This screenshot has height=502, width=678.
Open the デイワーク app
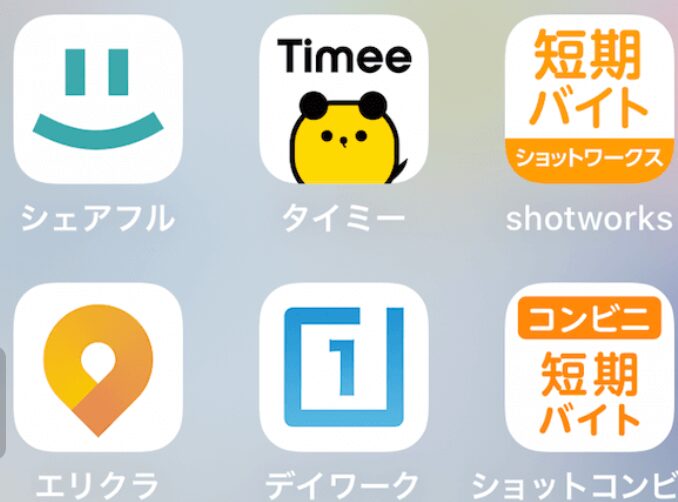pos(344,367)
